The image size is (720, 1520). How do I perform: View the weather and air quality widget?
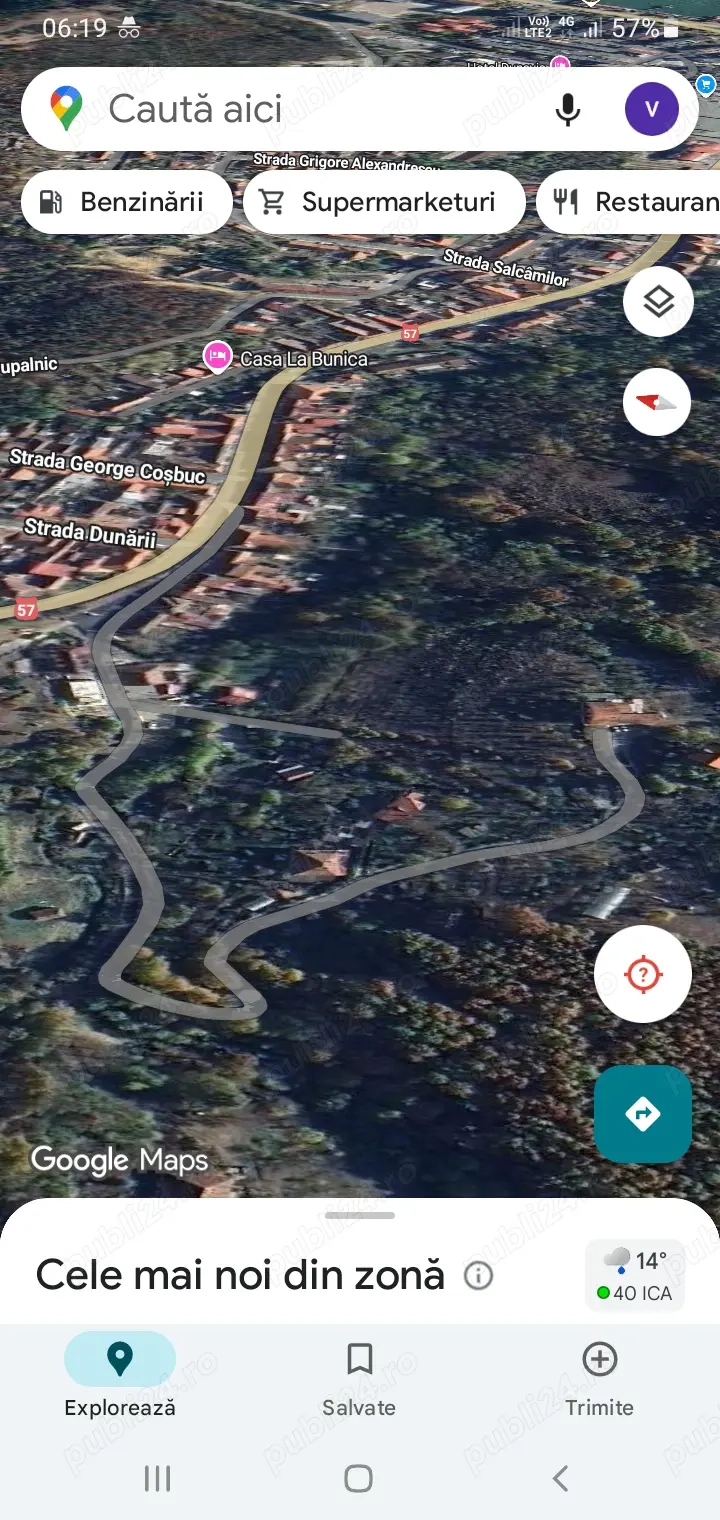coord(634,1275)
